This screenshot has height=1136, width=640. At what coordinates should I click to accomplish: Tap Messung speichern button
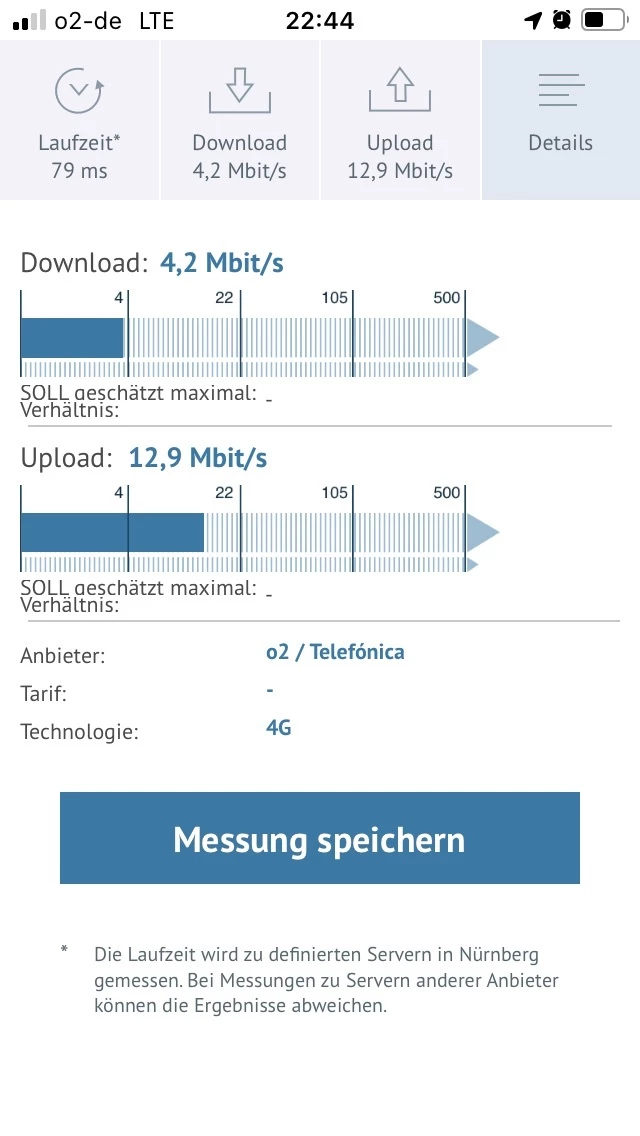tap(319, 838)
